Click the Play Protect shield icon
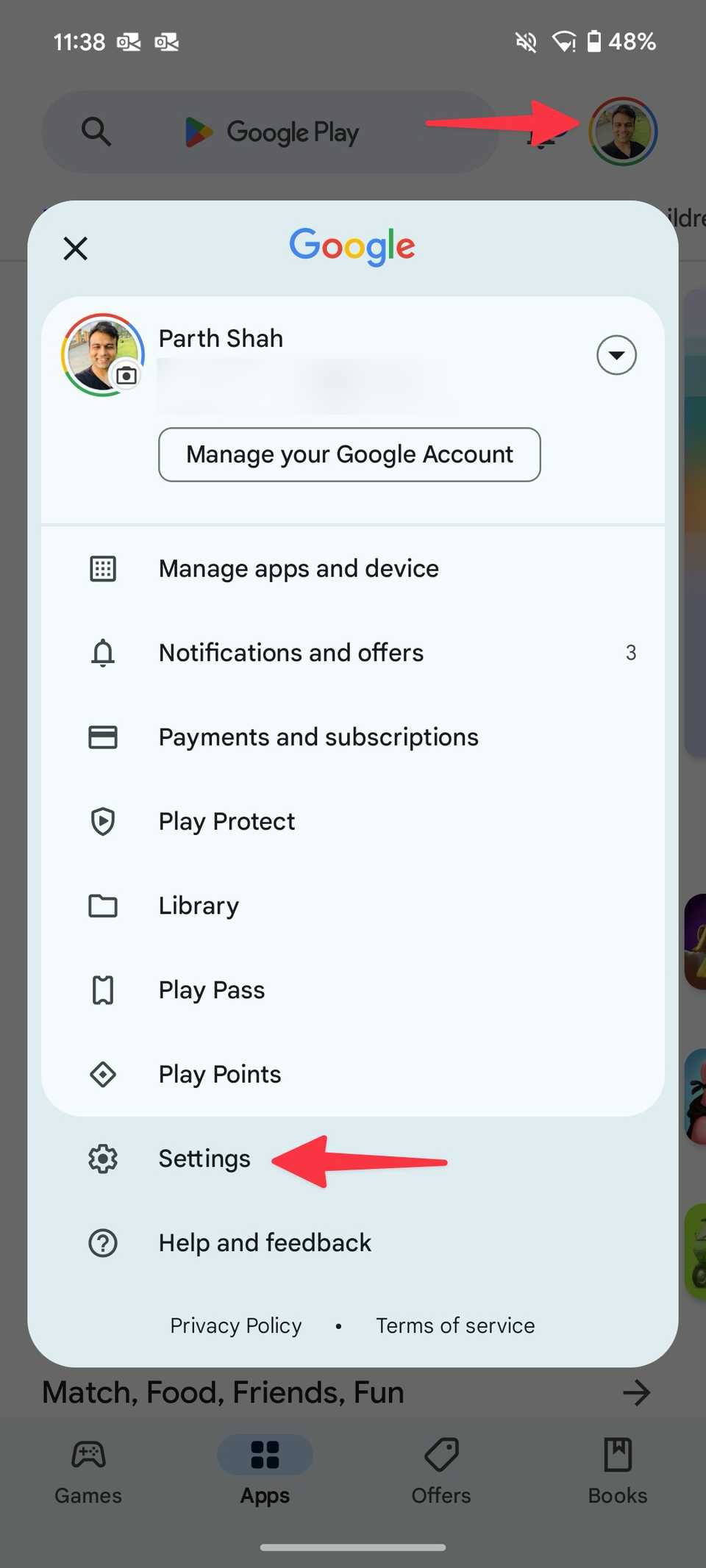The height and width of the screenshot is (1568, 706). pyautogui.click(x=103, y=821)
